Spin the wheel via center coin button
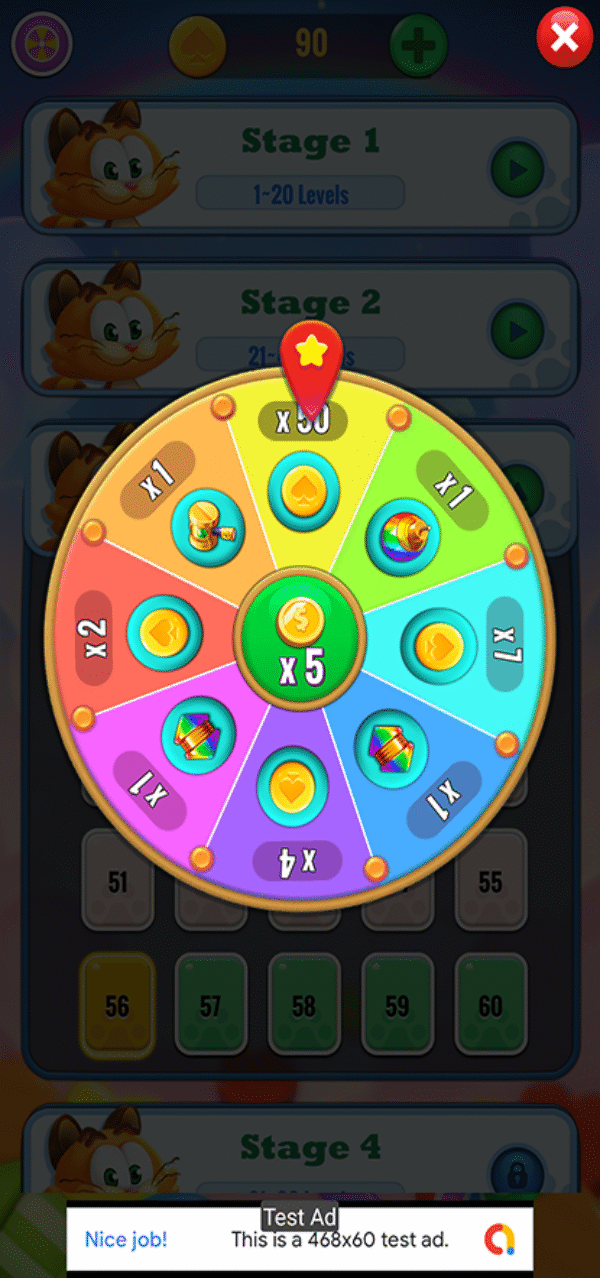The image size is (600, 1278). [x=300, y=640]
